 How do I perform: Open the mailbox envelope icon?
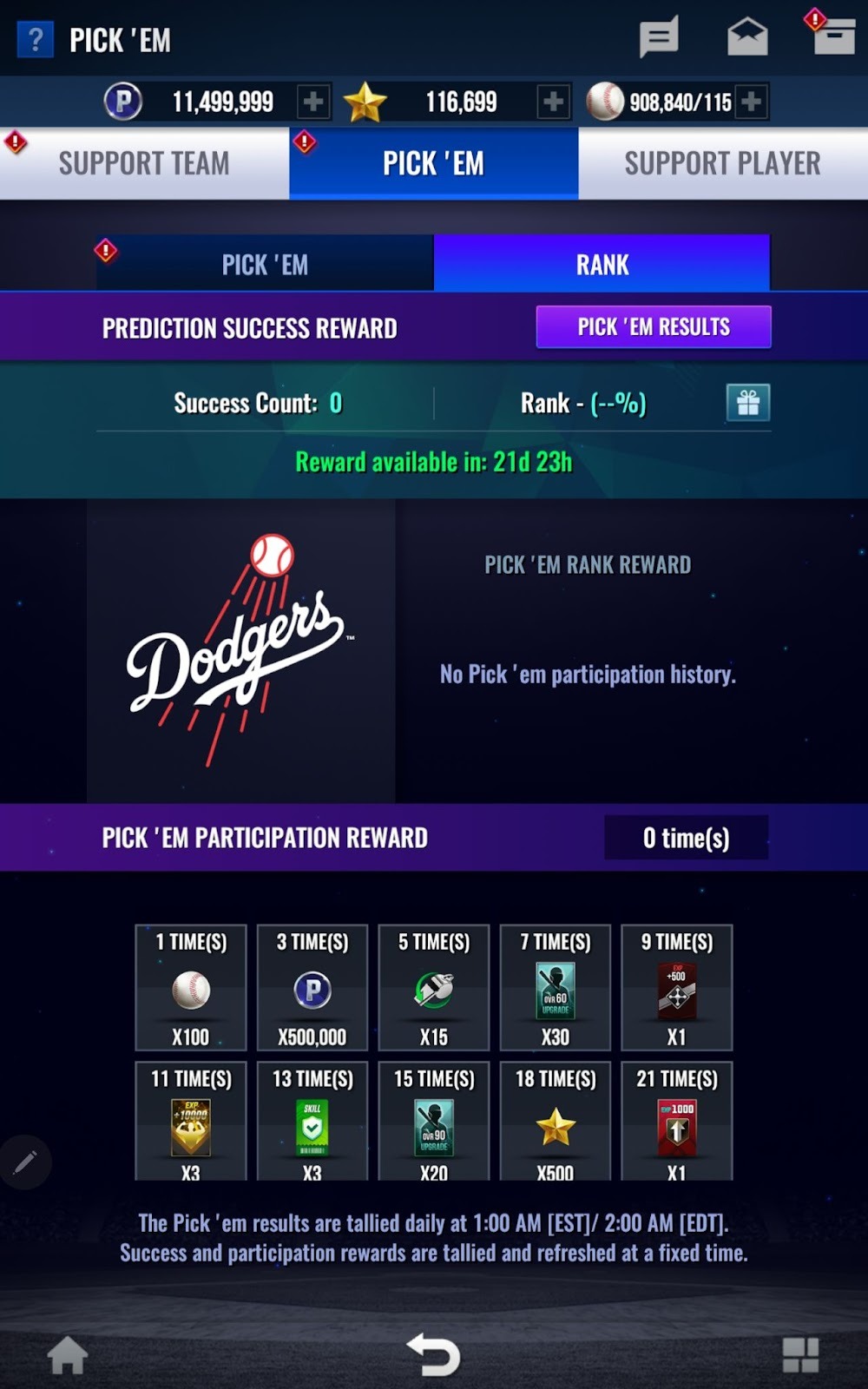pyautogui.click(x=747, y=37)
